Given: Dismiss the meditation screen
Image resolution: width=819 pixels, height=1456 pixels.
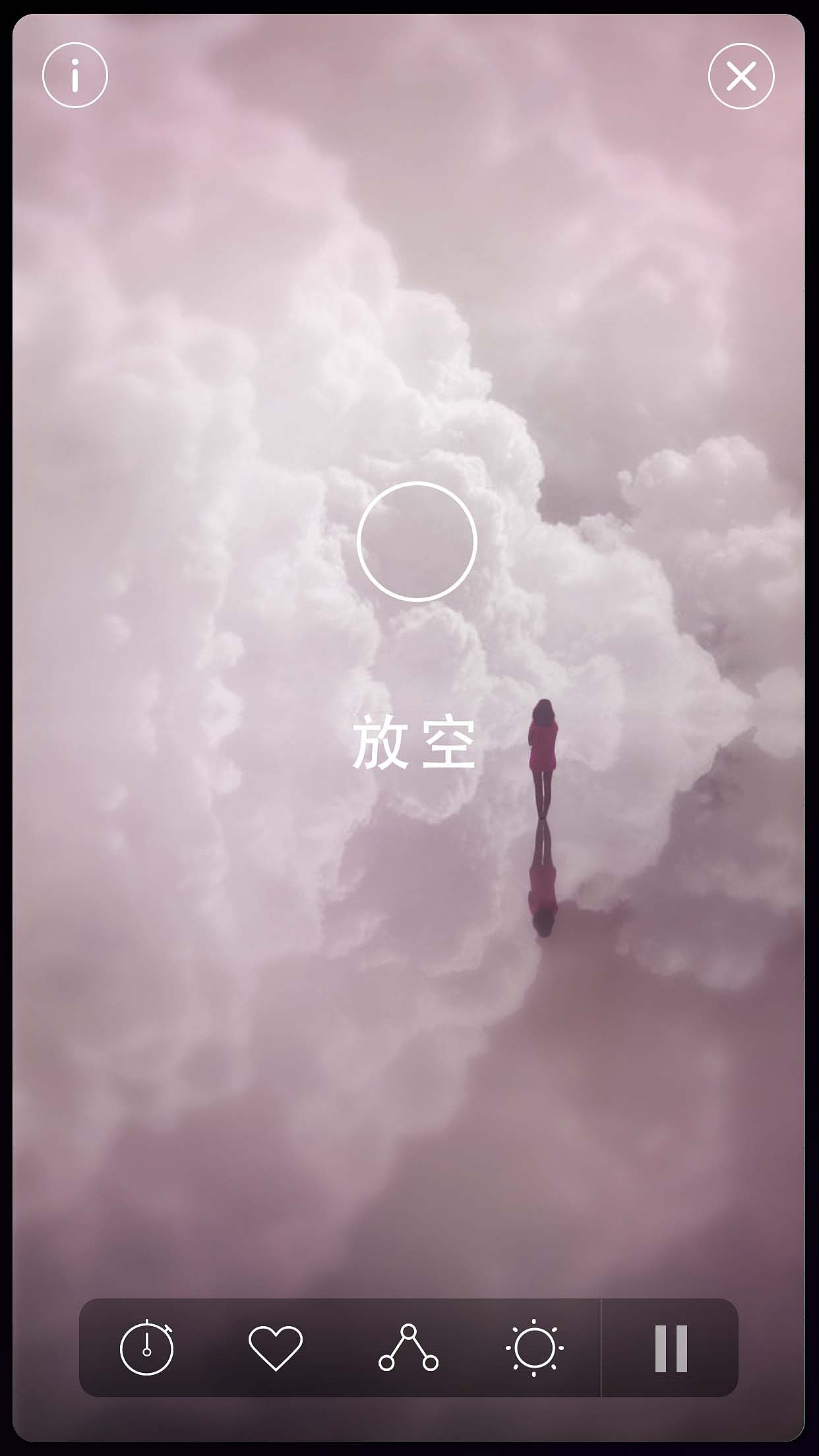Looking at the screenshot, I should 743,75.
